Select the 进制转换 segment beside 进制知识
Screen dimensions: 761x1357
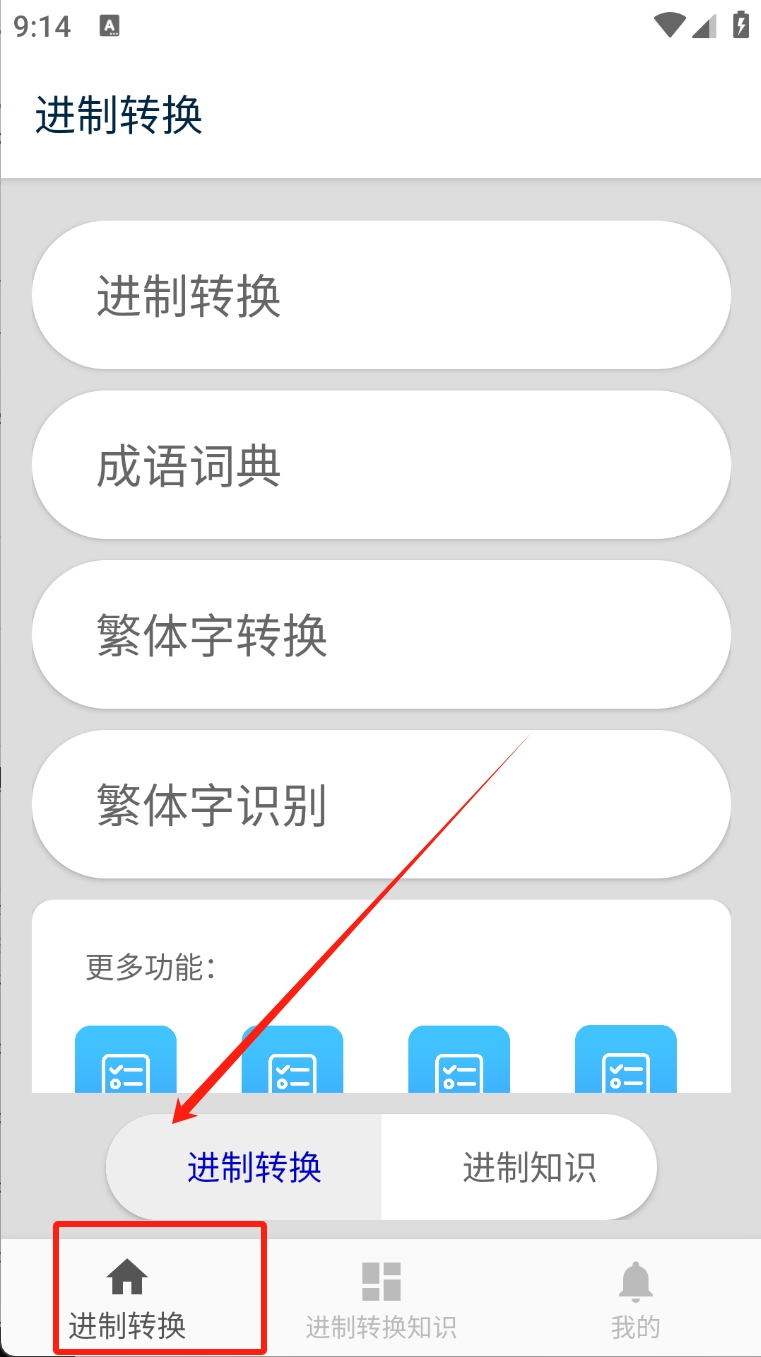(x=244, y=1167)
